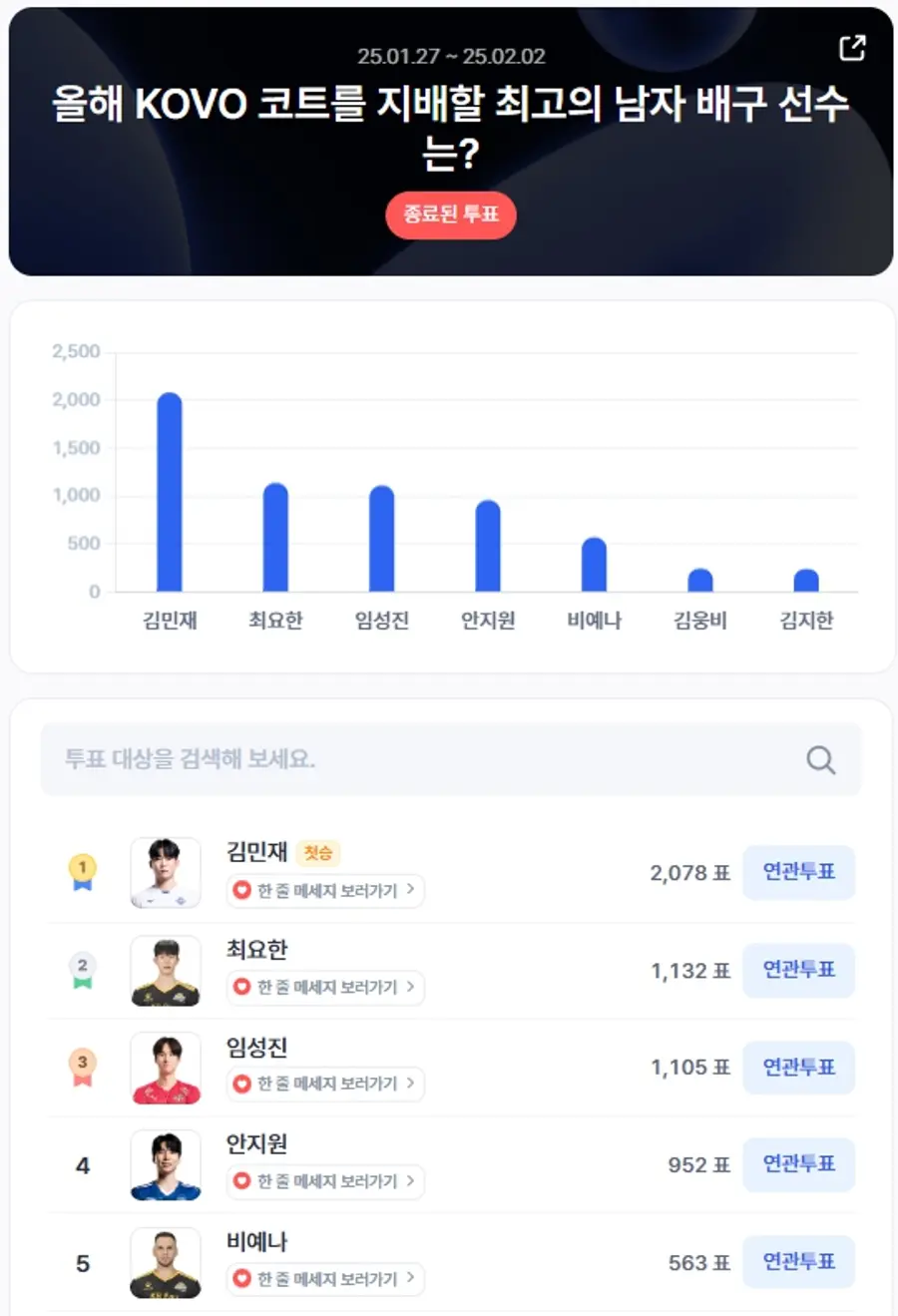Click the 연관투표 button for 임성진
Image resolution: width=898 pixels, height=1316 pixels.
coord(798,1068)
